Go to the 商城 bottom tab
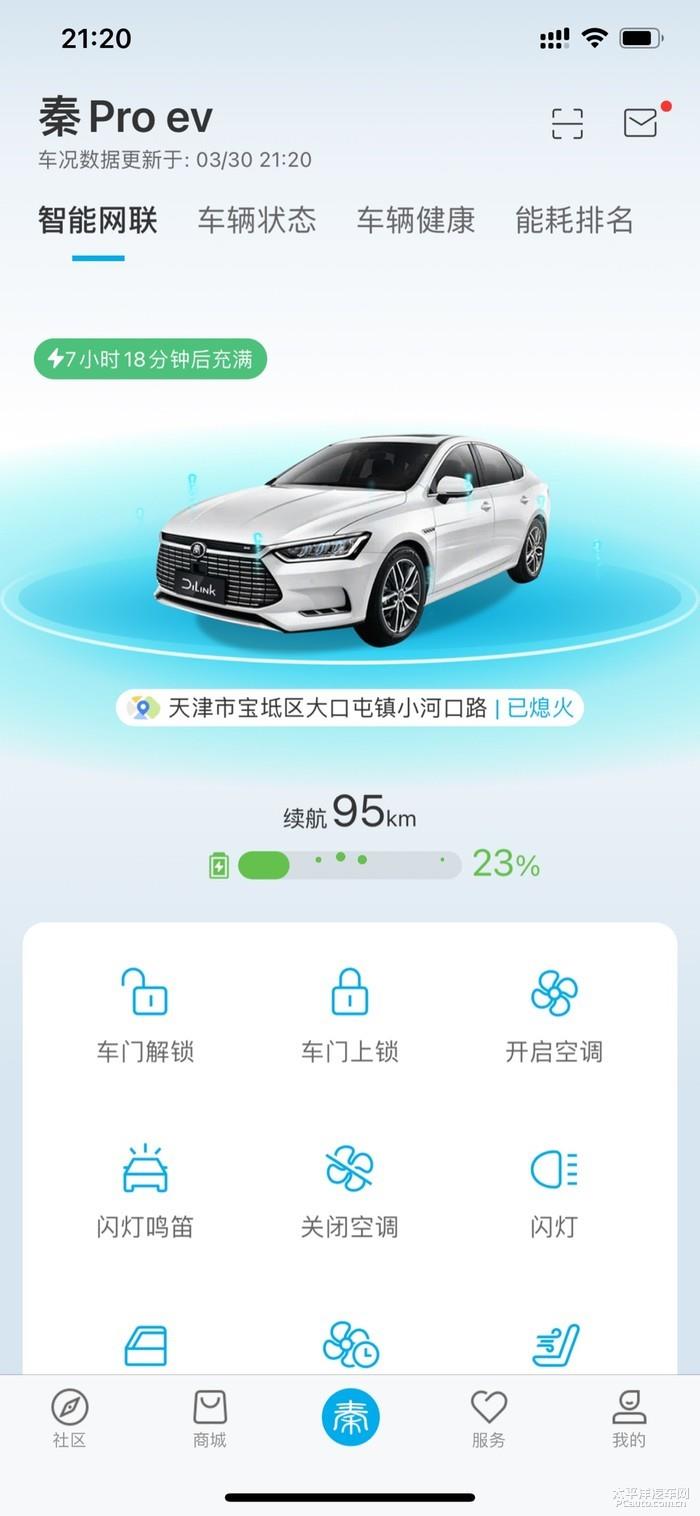 (210, 1418)
